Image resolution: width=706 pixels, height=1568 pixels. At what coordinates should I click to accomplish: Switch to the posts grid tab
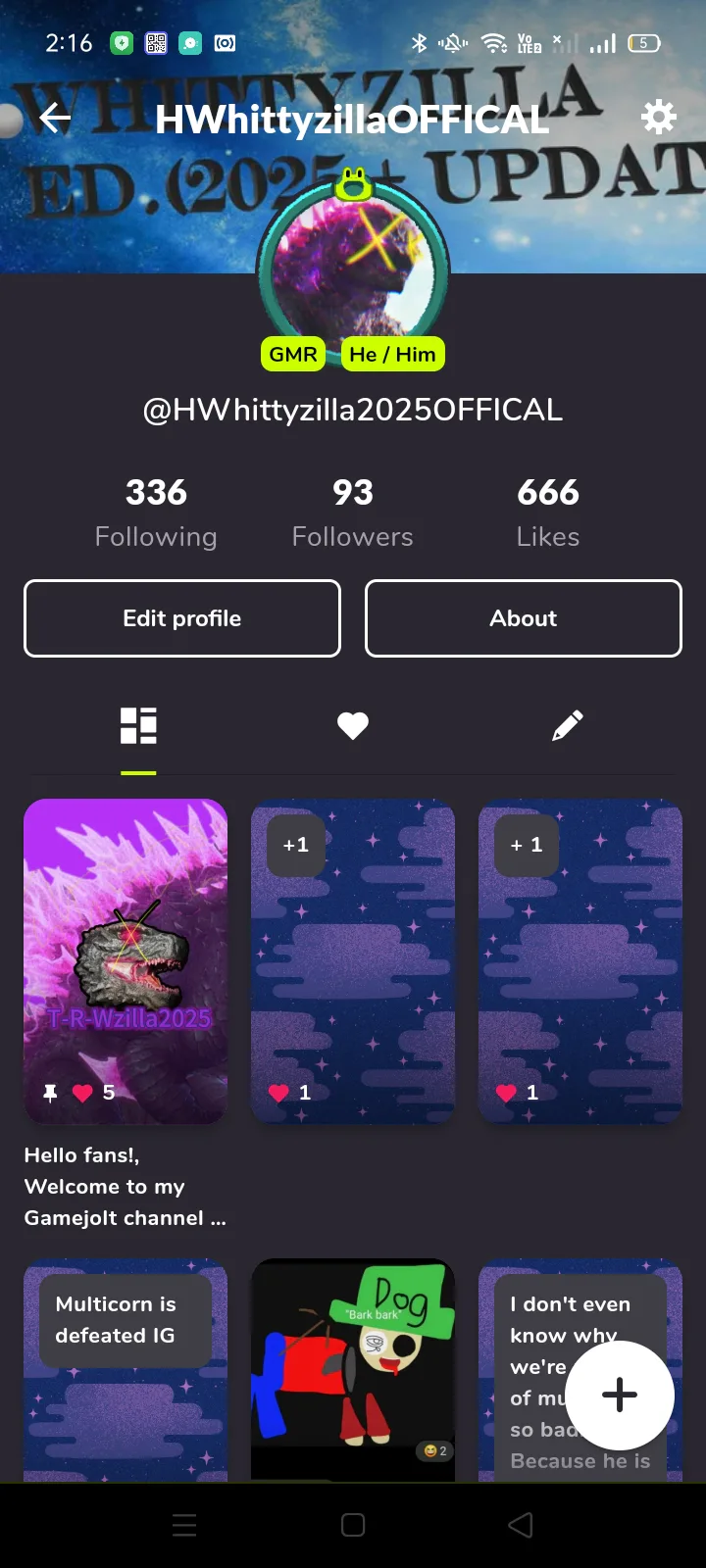click(x=138, y=726)
